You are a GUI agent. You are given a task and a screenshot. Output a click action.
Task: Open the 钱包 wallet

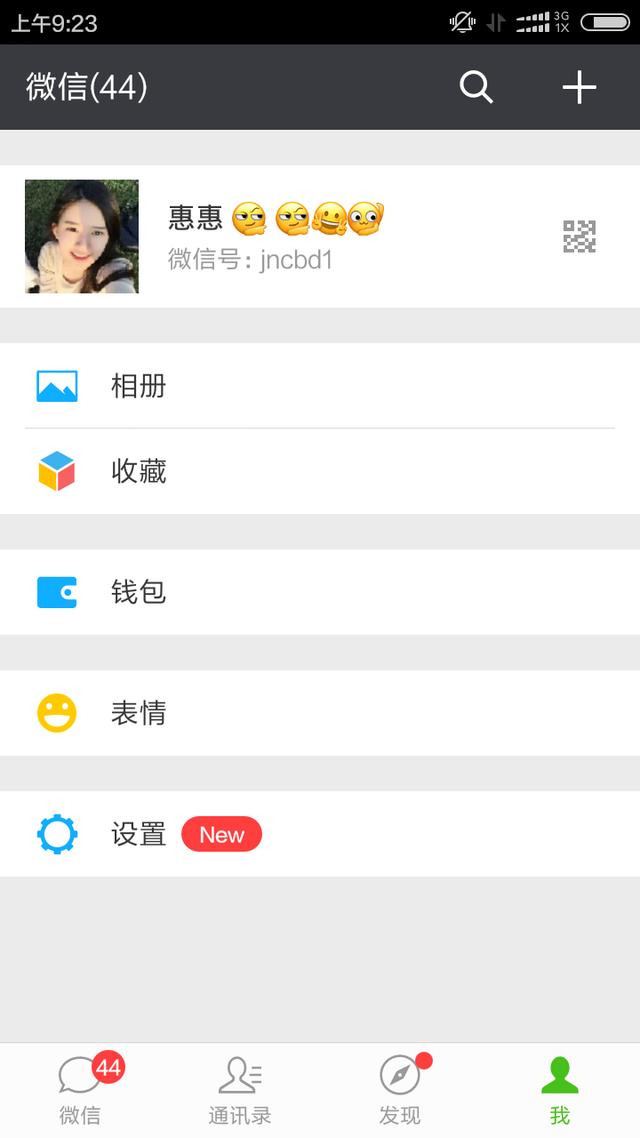tap(320, 592)
